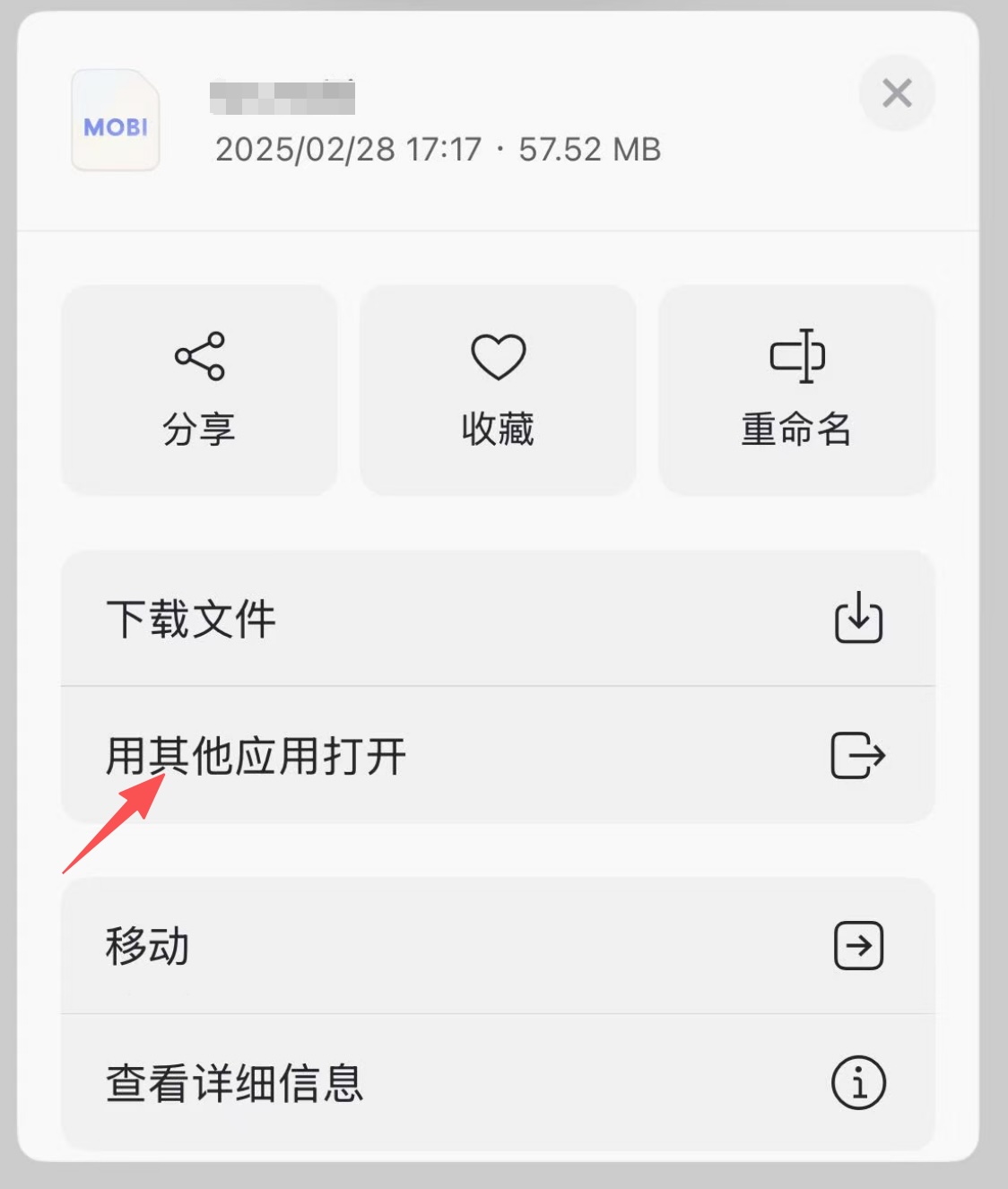Choose 用其他应用打开 to open elsewhere
The height and width of the screenshot is (1189, 1008).
498,755
